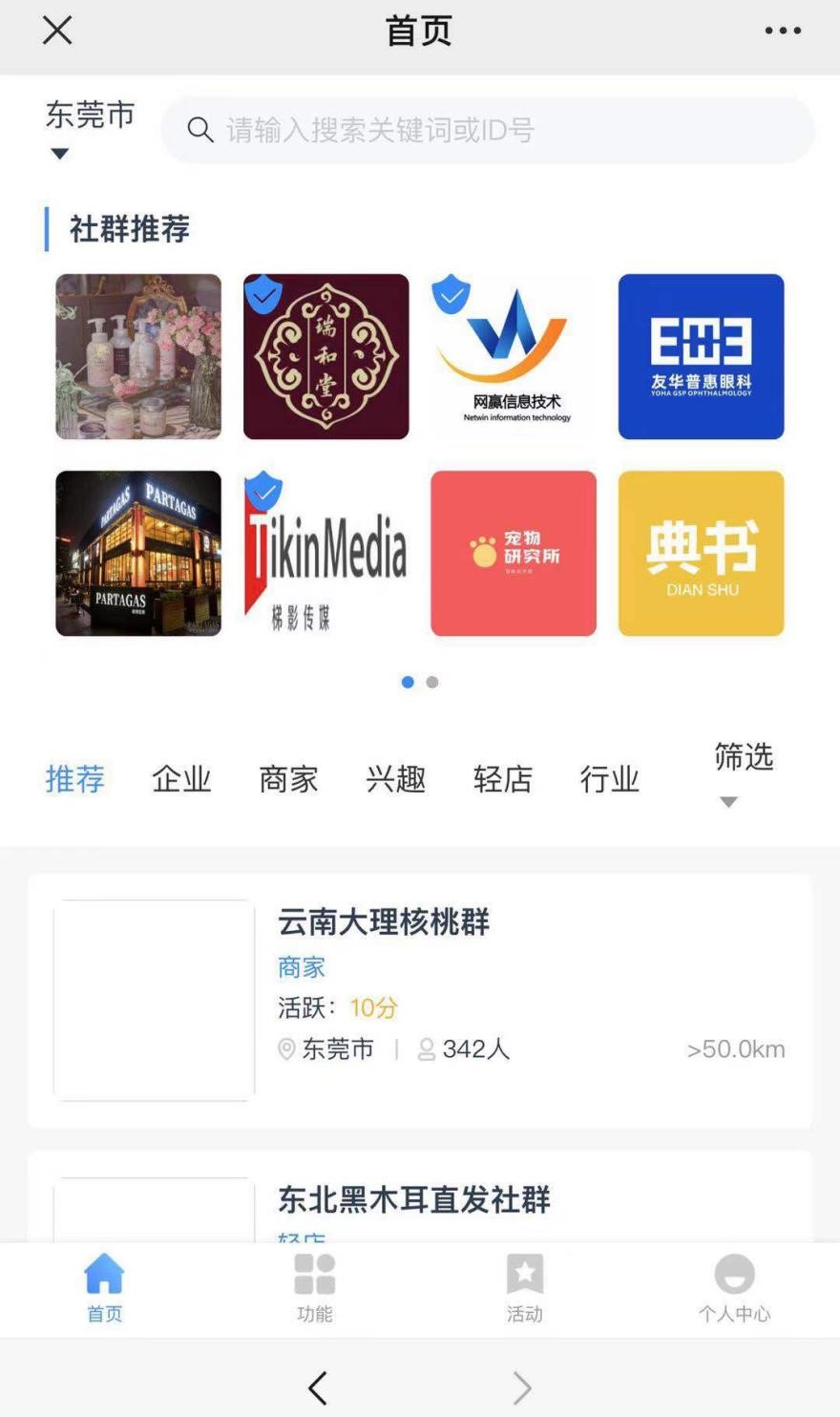
Task: Expand the 东莞市 city selector
Action: (x=89, y=130)
